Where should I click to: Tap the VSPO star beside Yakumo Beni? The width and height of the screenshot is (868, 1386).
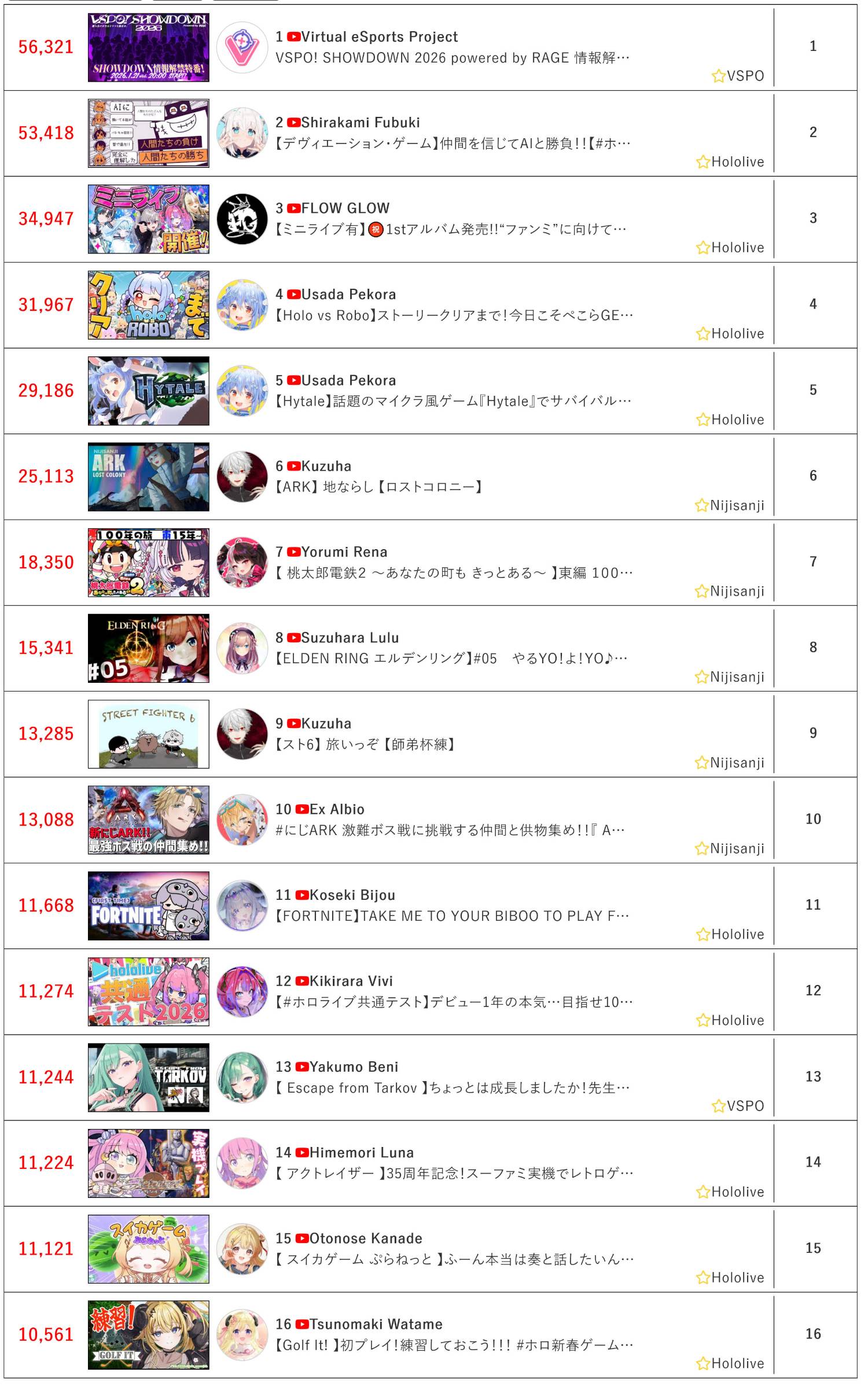coord(718,1106)
